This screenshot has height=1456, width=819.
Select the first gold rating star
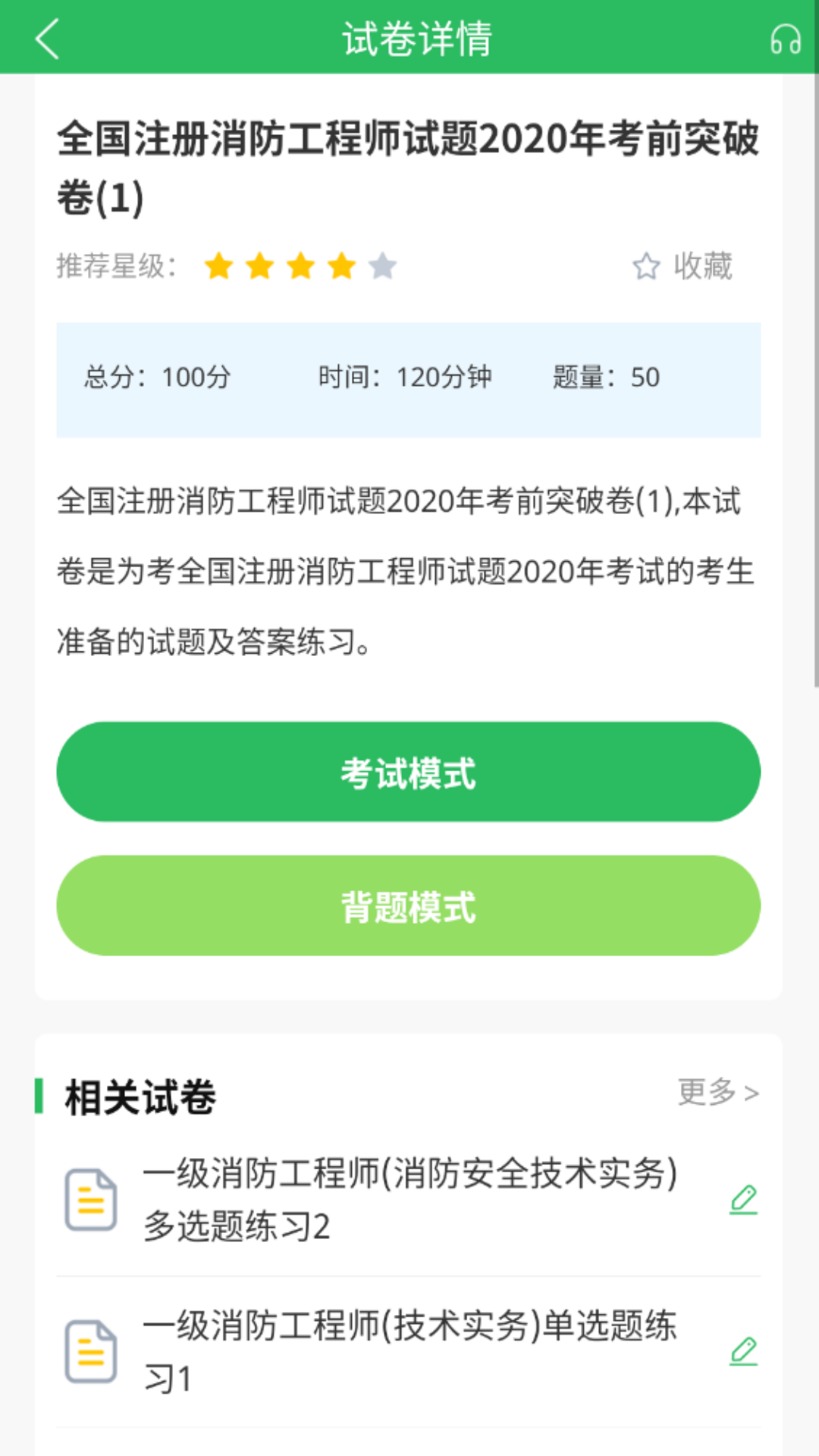click(x=221, y=267)
